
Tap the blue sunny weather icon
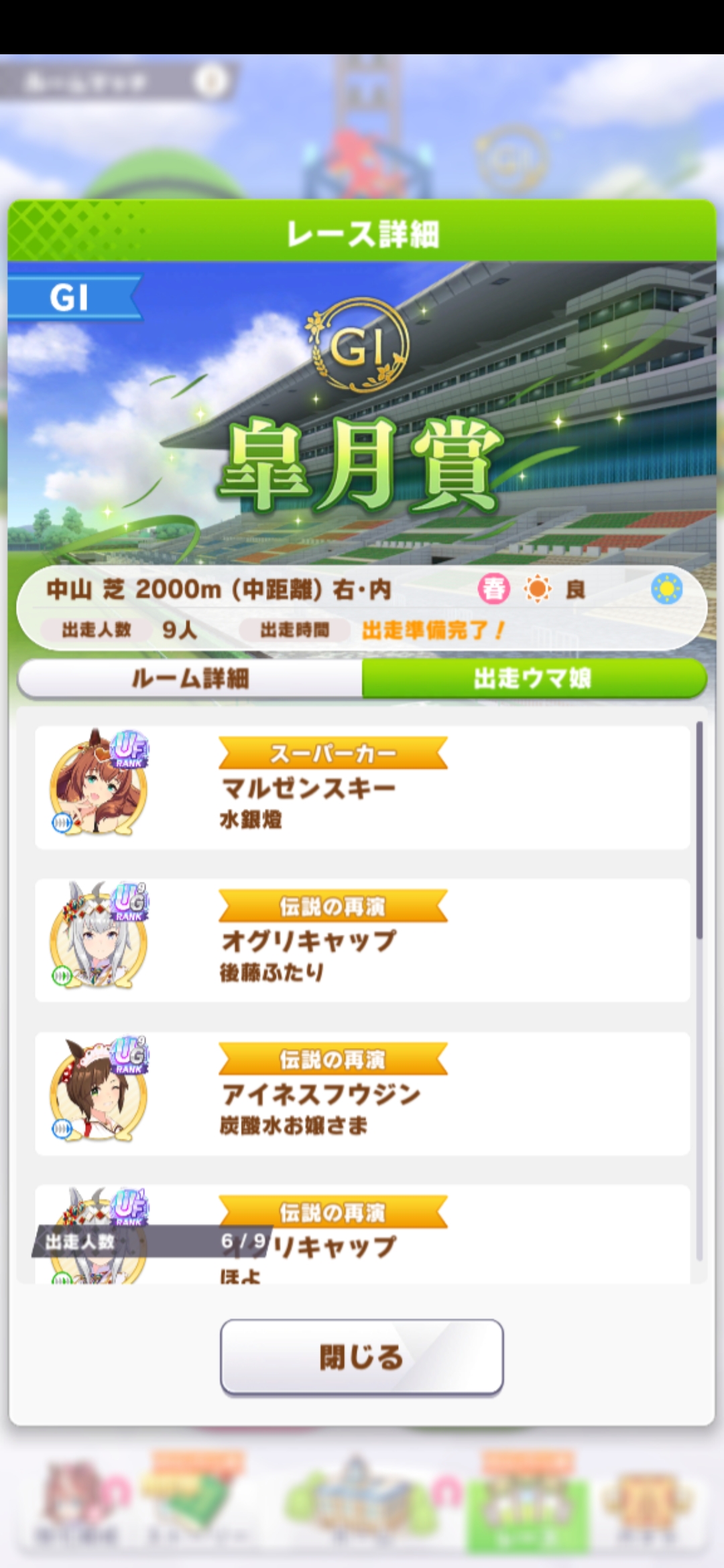tap(666, 590)
